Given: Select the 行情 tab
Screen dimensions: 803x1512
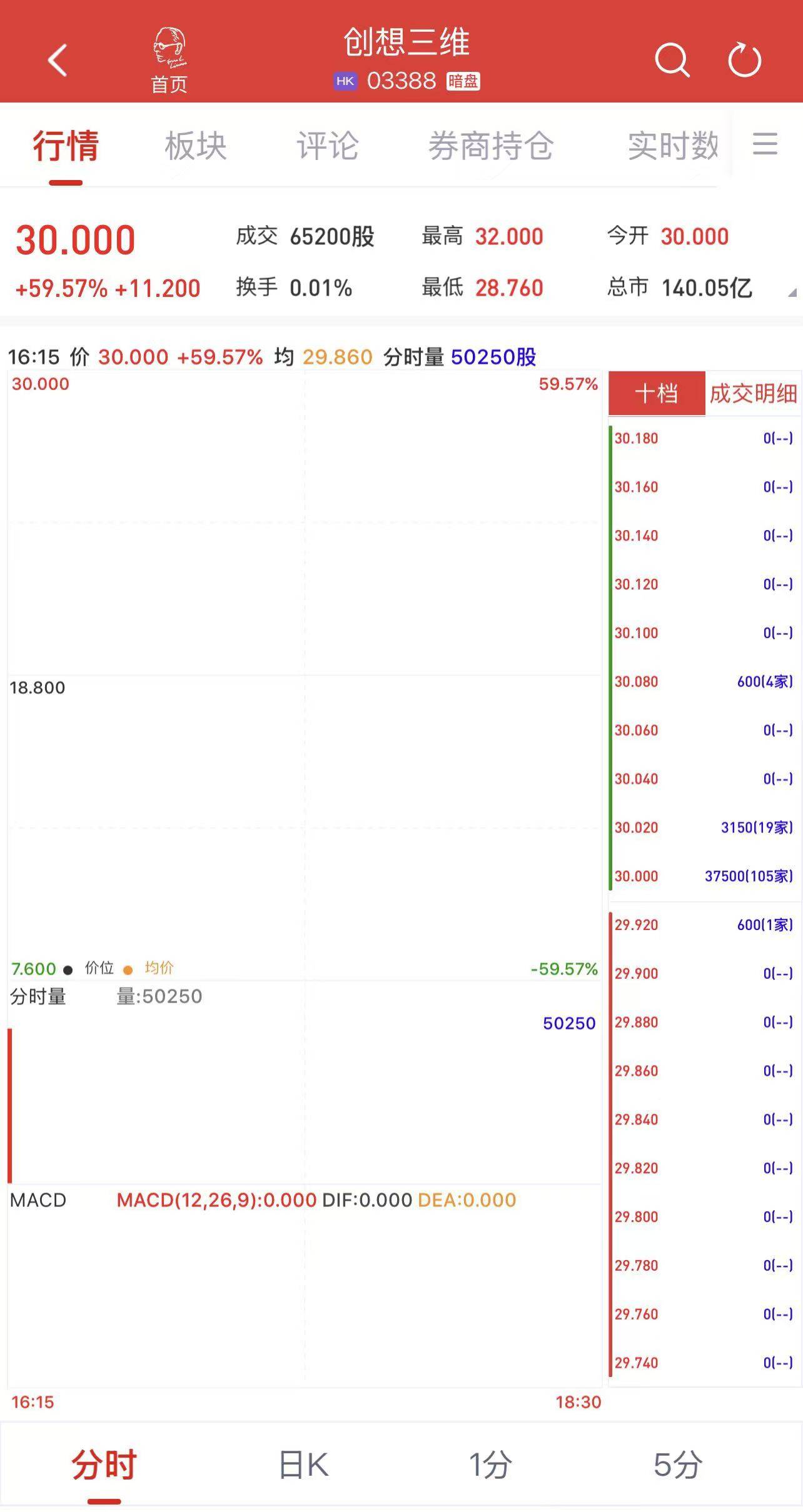Looking at the screenshot, I should [x=66, y=146].
